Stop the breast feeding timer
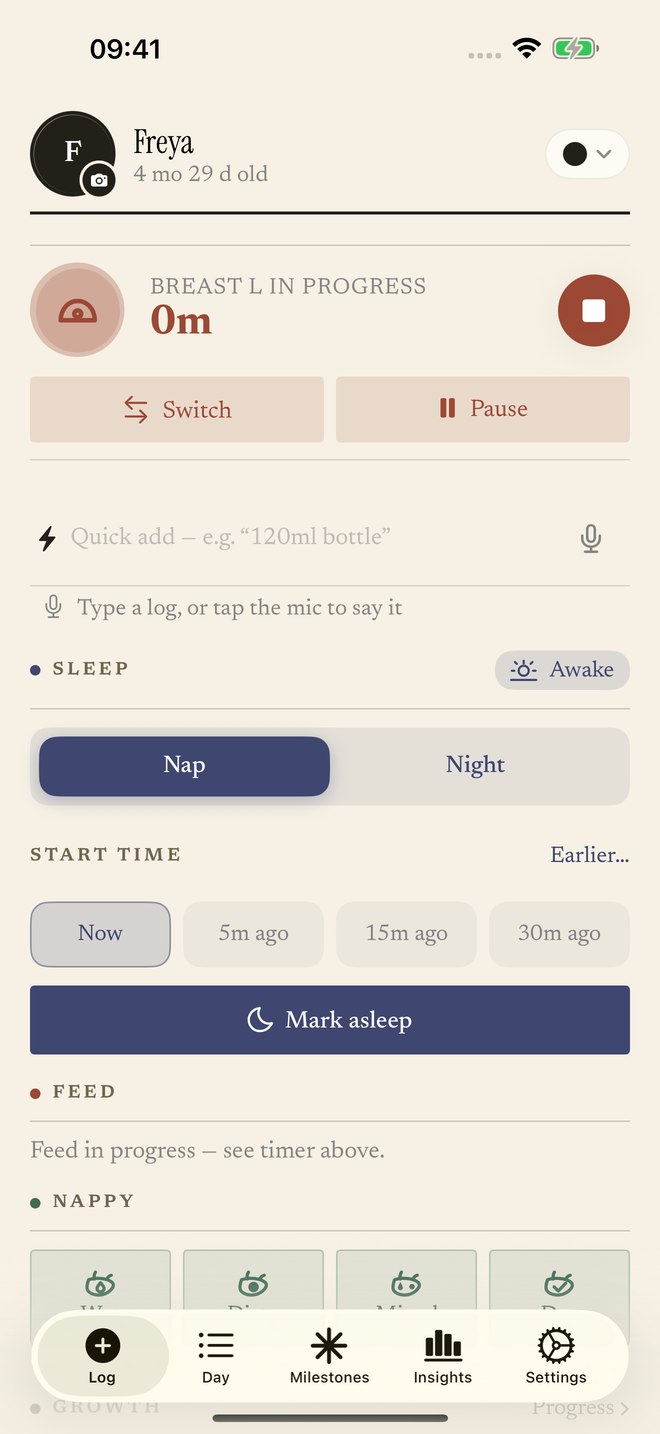 coord(593,310)
